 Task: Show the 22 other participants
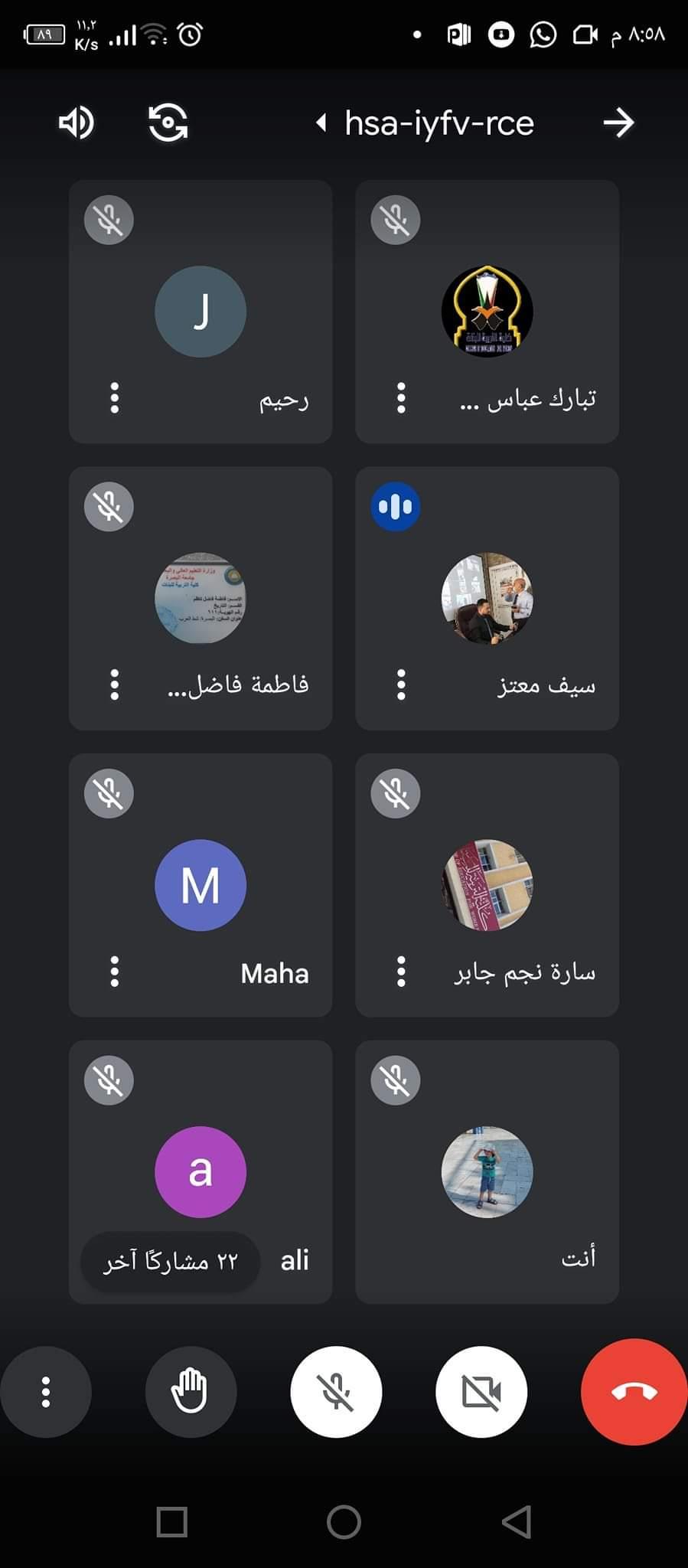coord(170,1261)
